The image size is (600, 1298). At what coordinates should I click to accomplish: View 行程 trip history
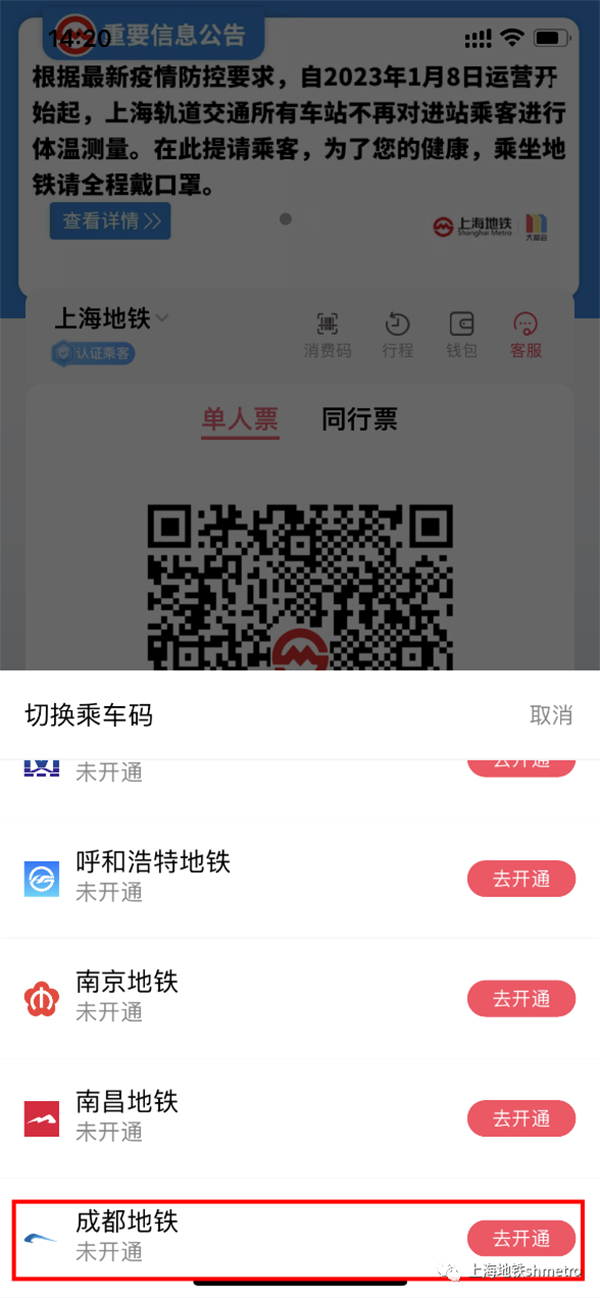397,335
